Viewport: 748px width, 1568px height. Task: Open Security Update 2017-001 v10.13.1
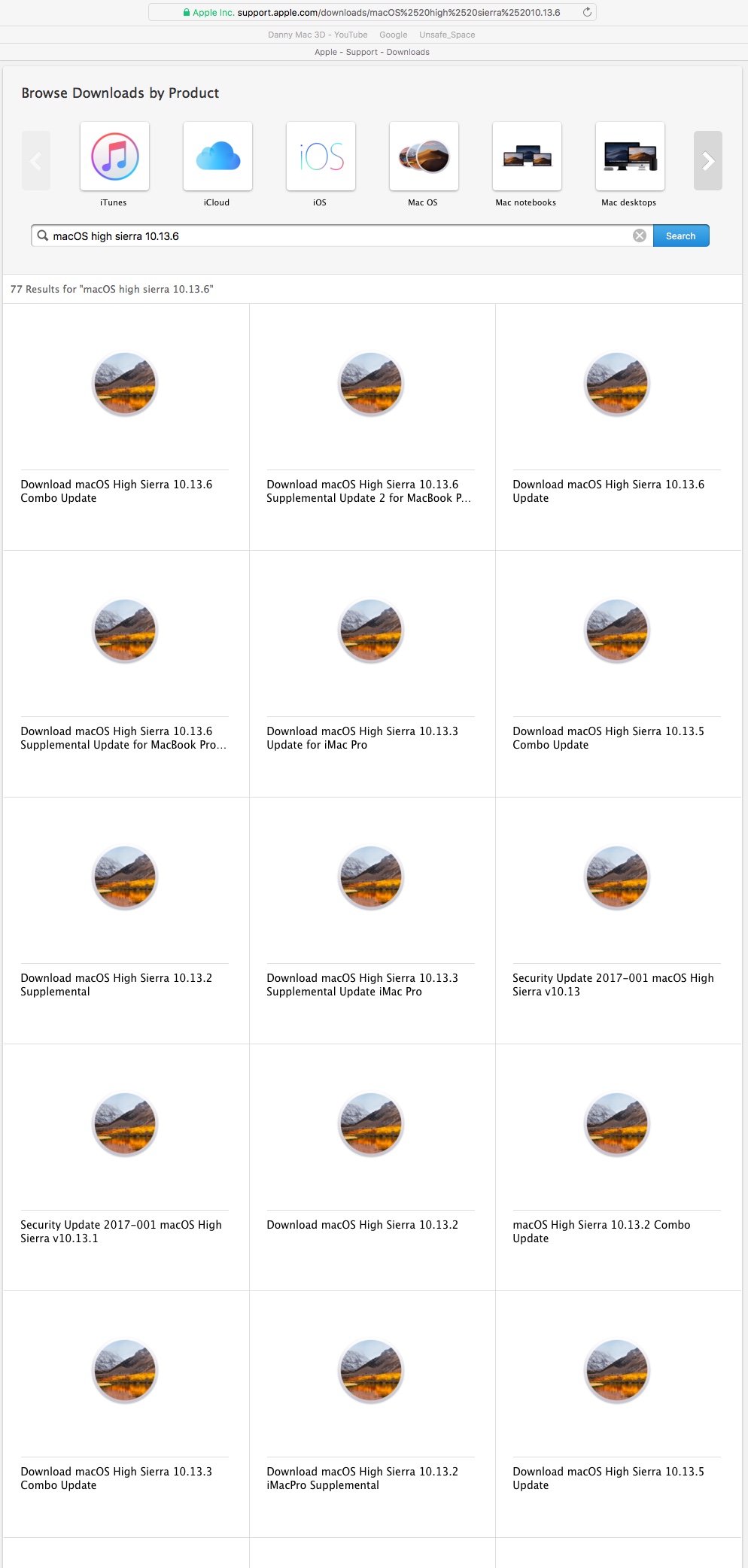click(120, 1231)
